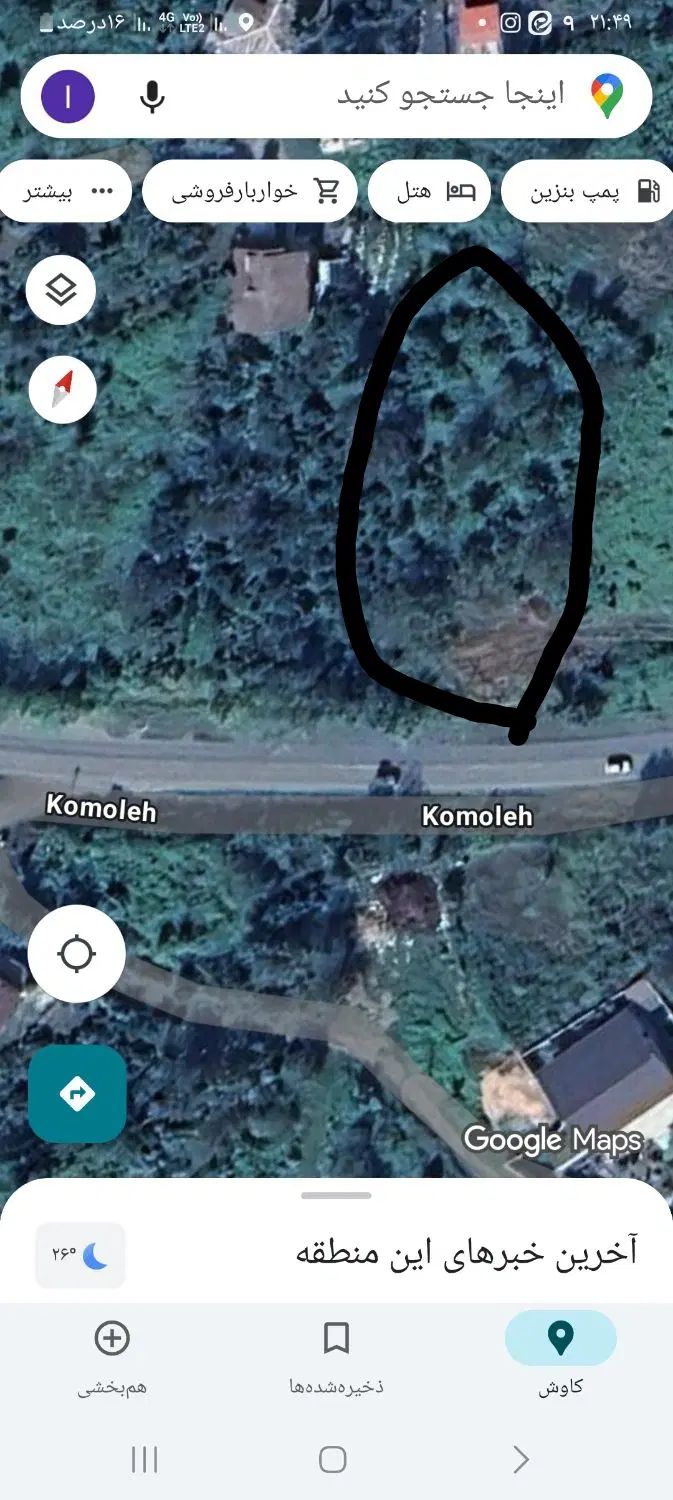
Task: Select the خواربارفروشی chip
Action: (x=250, y=191)
